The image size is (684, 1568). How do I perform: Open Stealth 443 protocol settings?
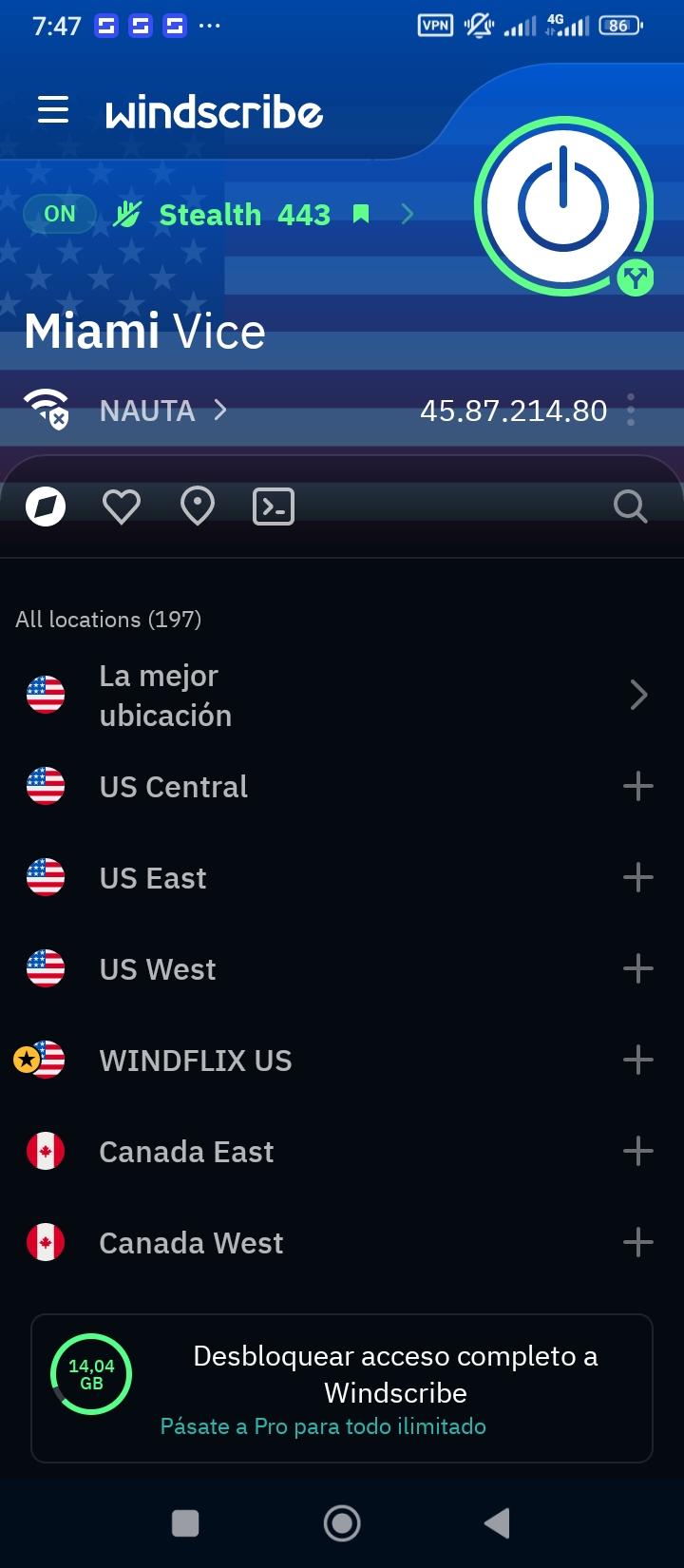[x=245, y=215]
